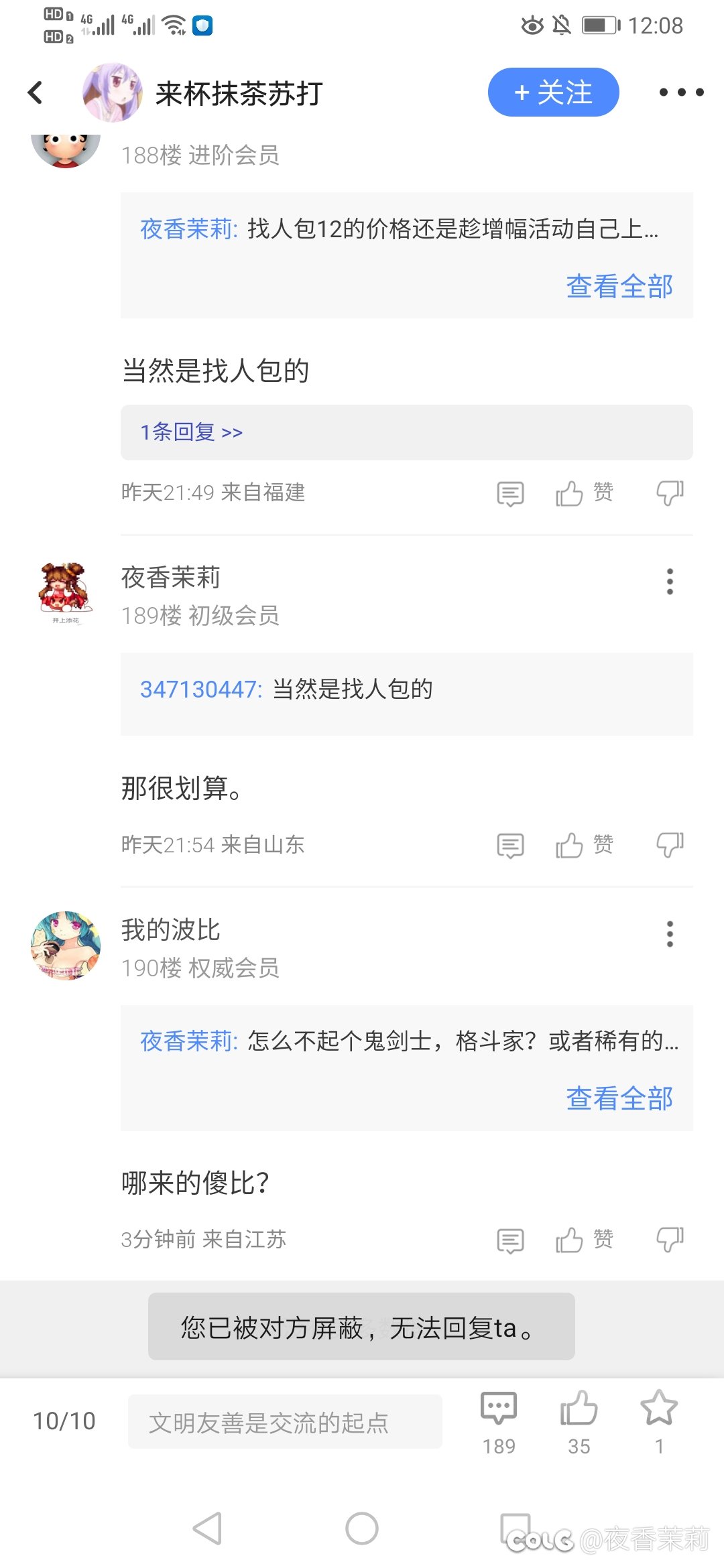Reply to 我的波比's 3分钟前 comment

(x=510, y=1240)
